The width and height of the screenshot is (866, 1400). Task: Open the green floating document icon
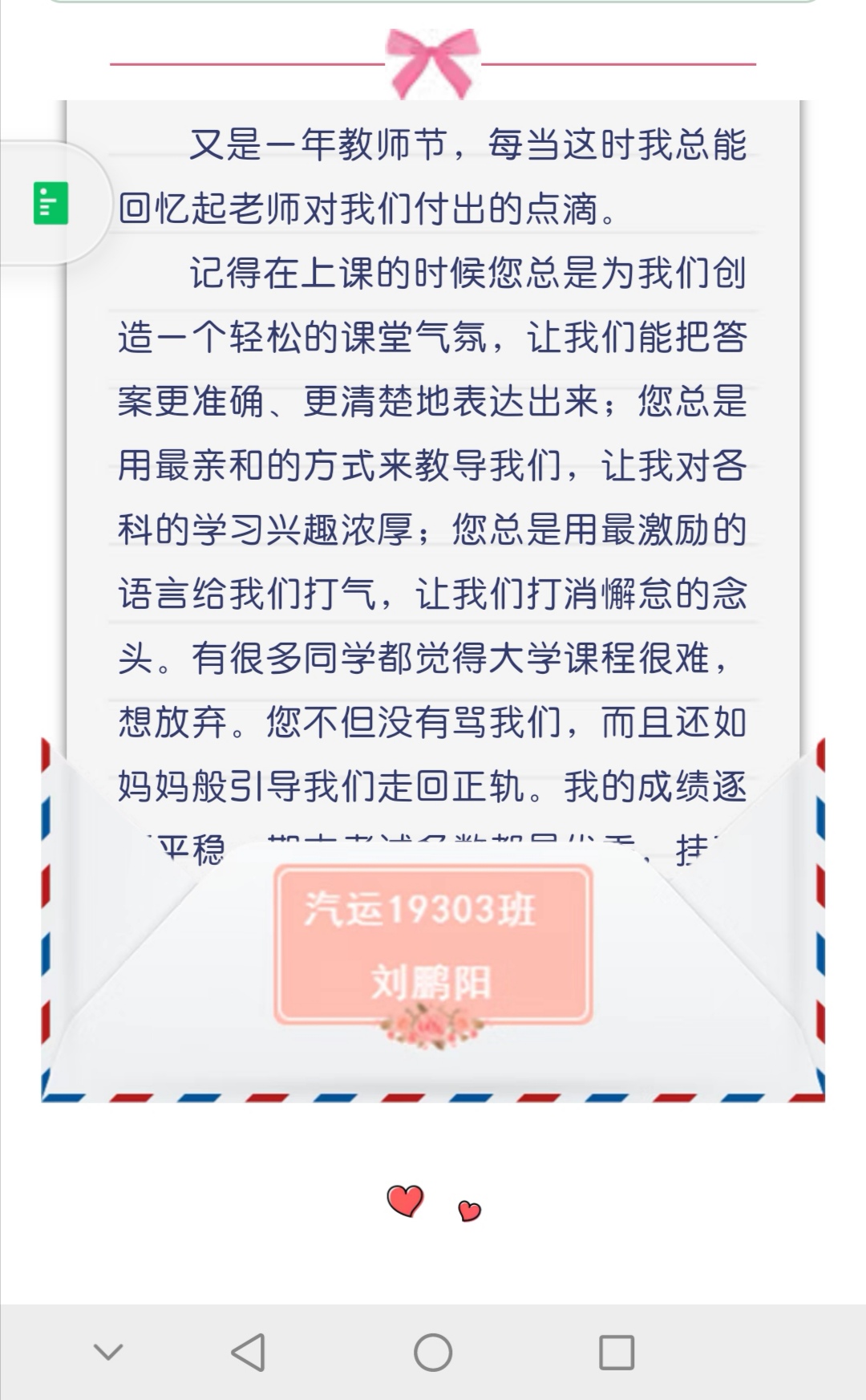point(51,203)
